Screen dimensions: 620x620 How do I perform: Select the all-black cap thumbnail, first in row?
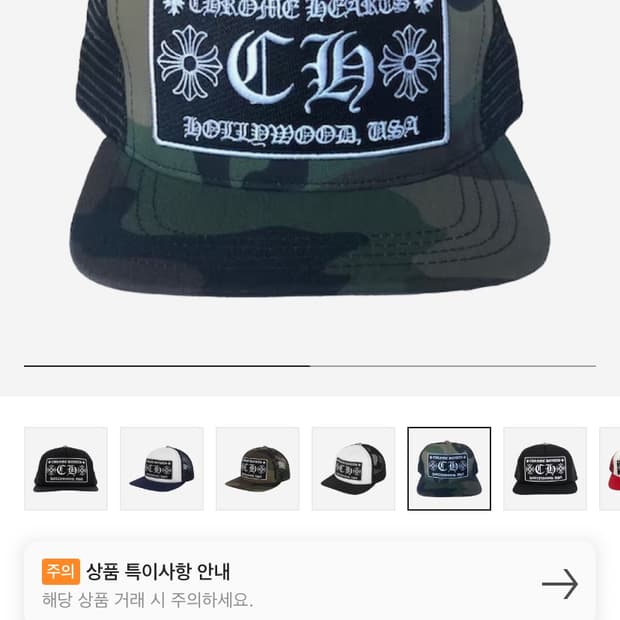click(66, 469)
